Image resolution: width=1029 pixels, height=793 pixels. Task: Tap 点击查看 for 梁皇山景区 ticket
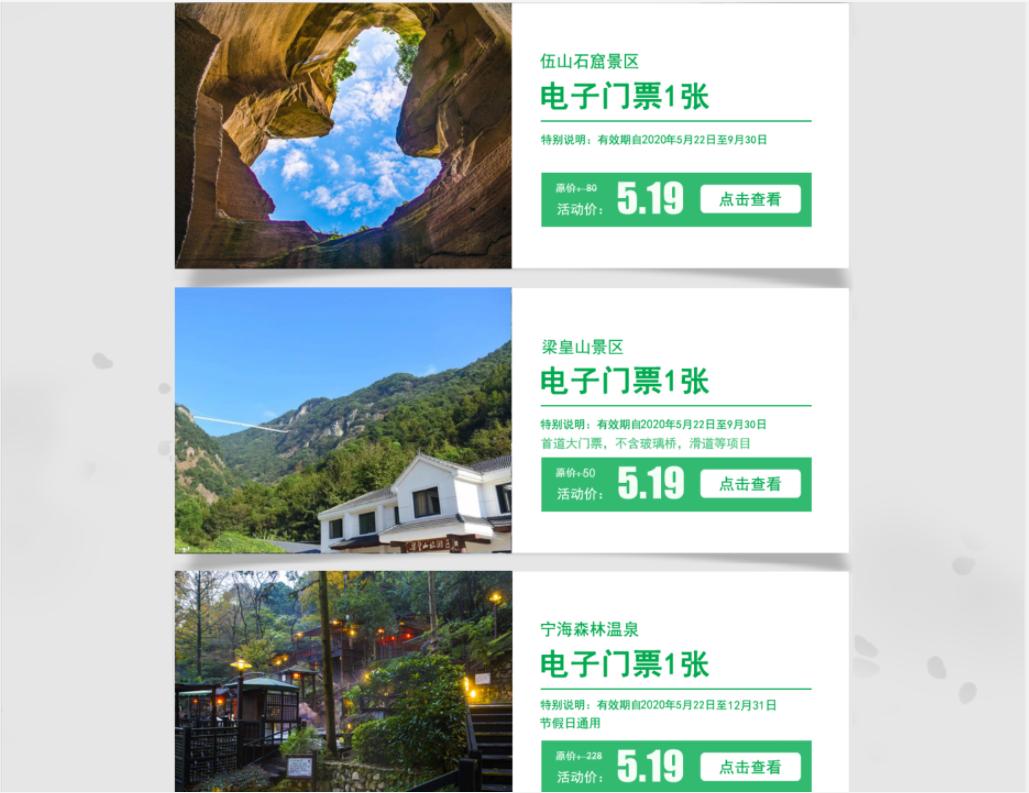coord(750,484)
